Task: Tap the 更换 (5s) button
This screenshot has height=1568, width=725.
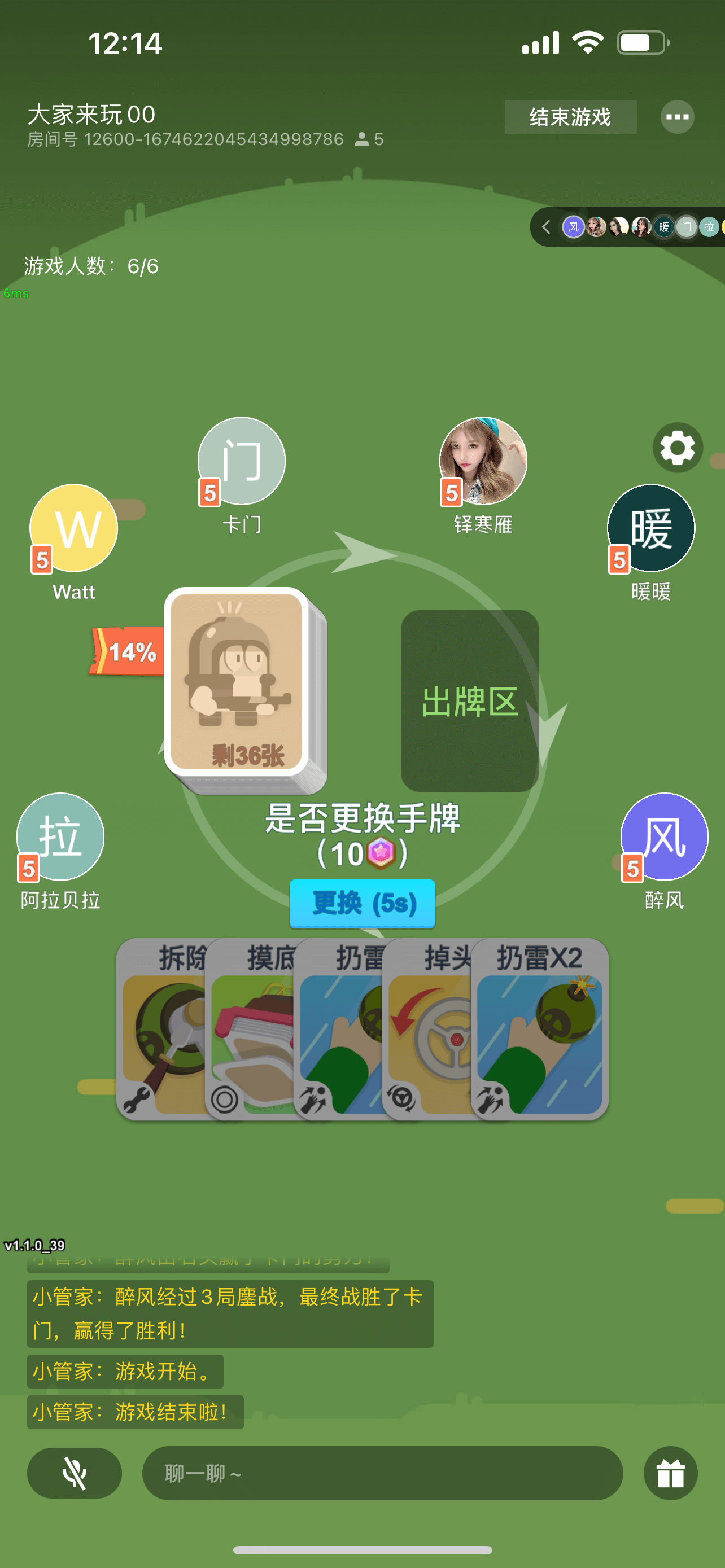Action: click(x=362, y=903)
